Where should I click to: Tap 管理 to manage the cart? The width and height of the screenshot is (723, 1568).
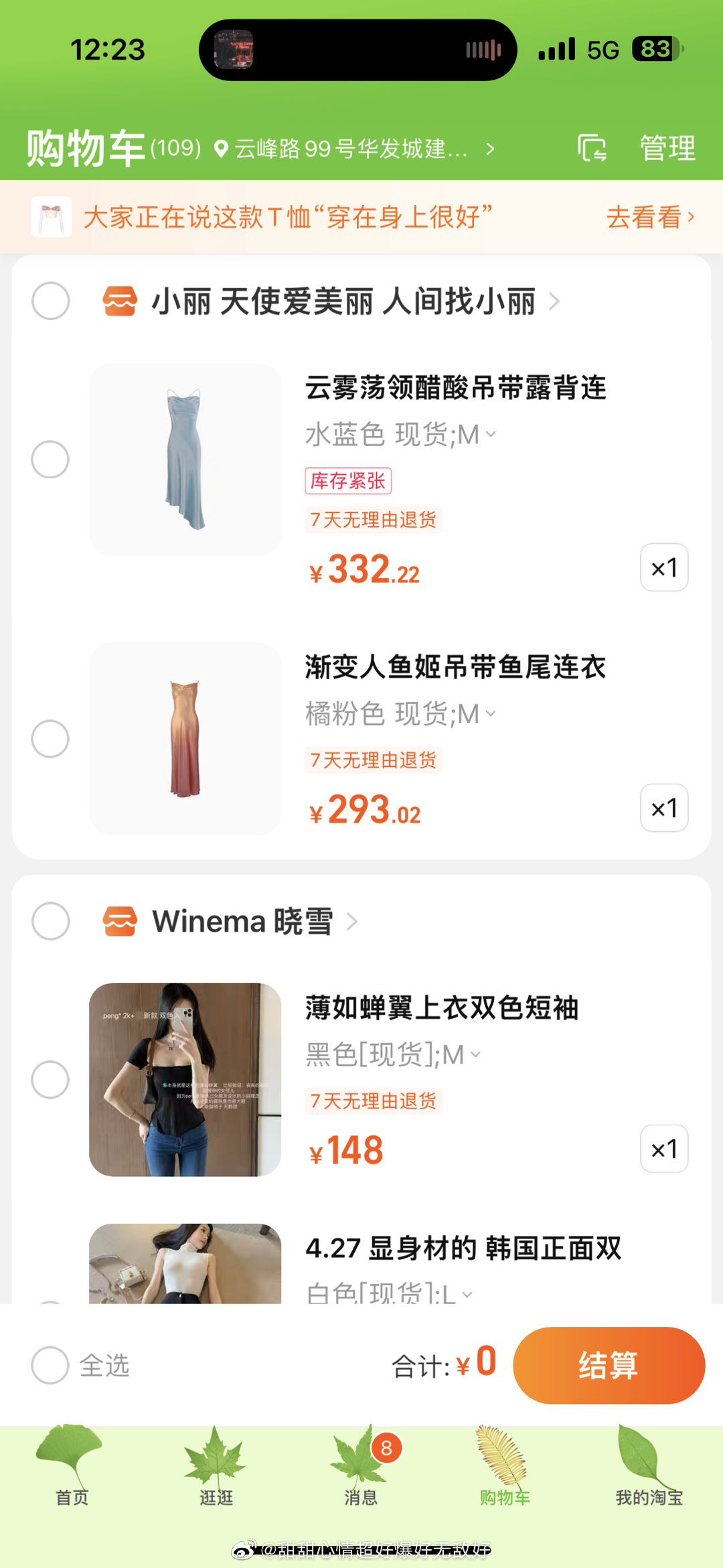pos(667,148)
